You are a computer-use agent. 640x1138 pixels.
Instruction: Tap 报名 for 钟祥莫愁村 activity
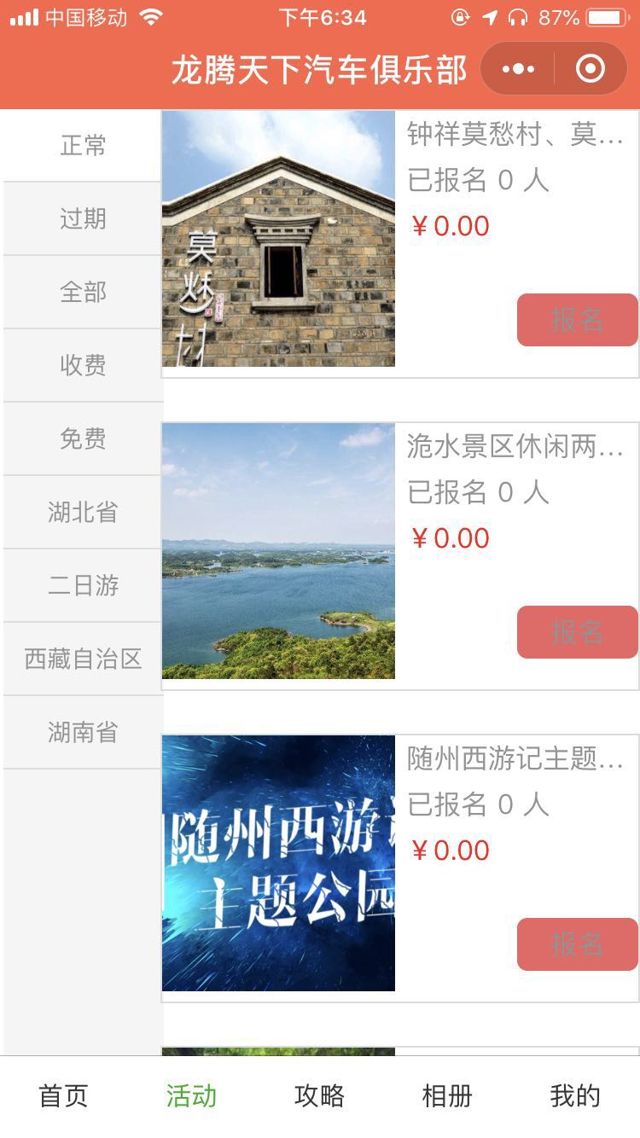(577, 320)
